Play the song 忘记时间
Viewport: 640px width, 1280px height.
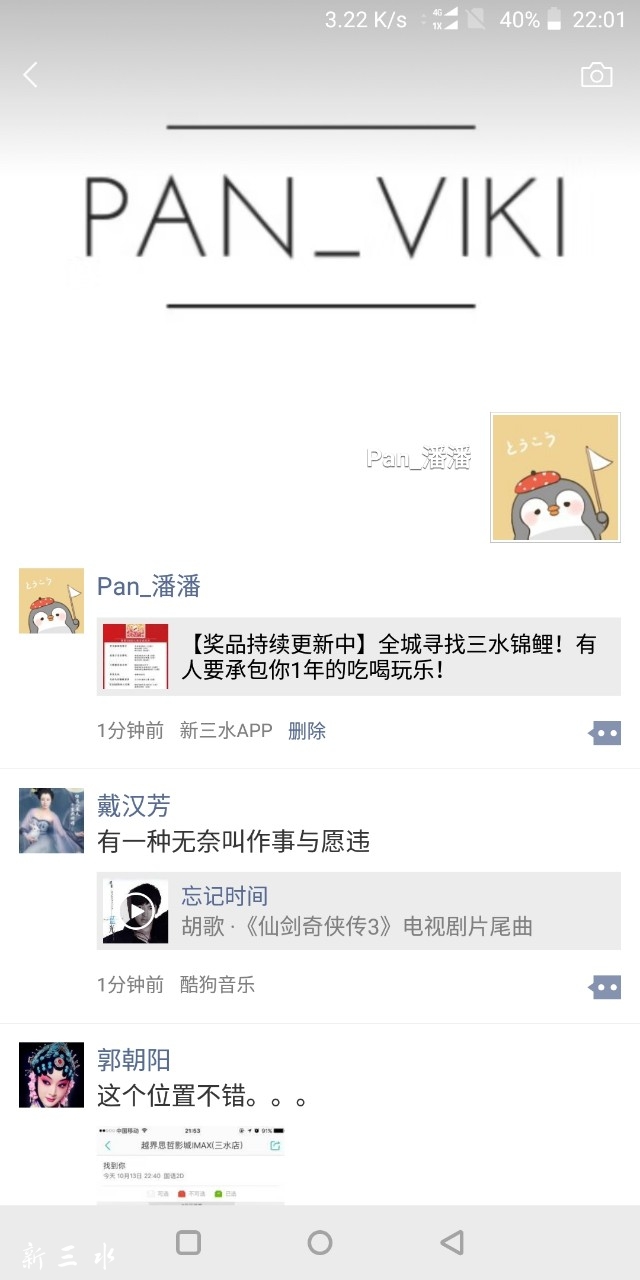coord(135,912)
